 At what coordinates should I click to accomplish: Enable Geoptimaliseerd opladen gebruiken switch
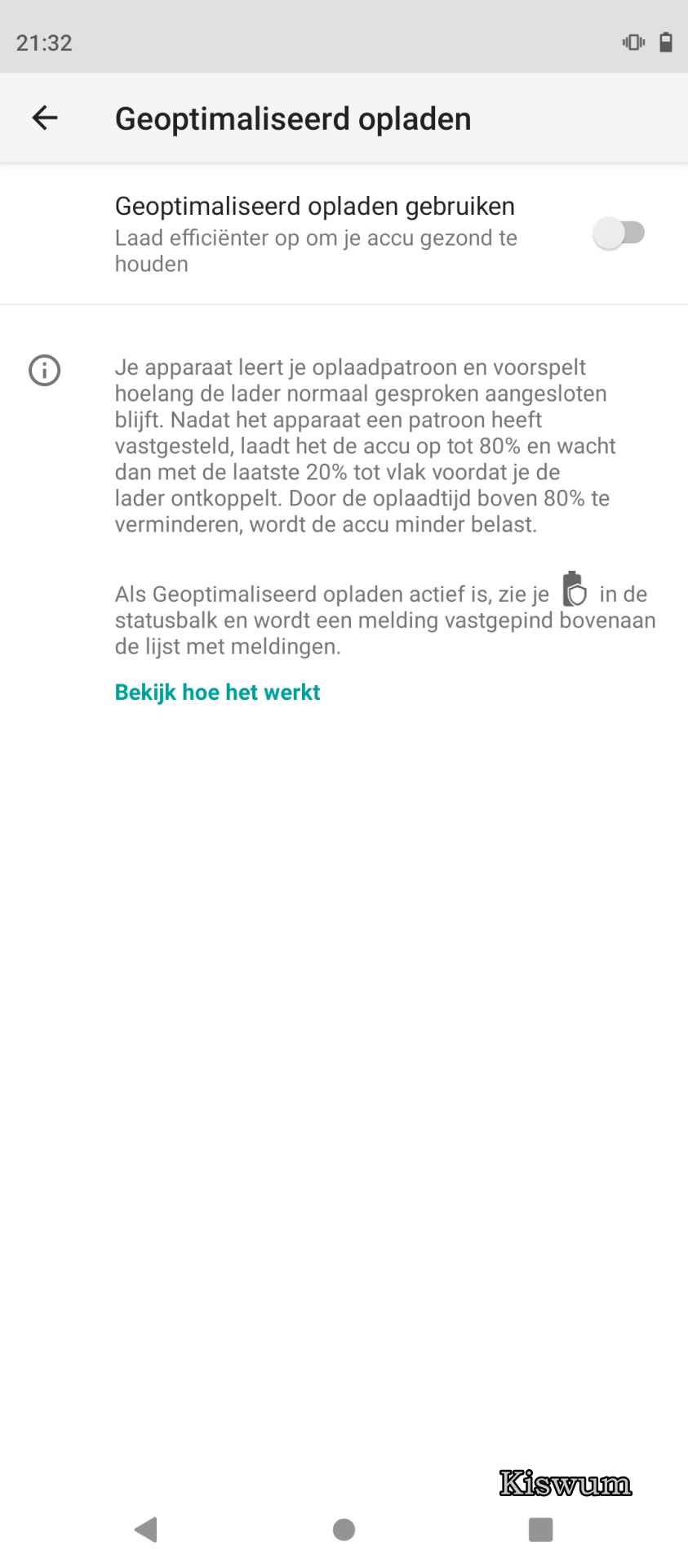click(619, 234)
